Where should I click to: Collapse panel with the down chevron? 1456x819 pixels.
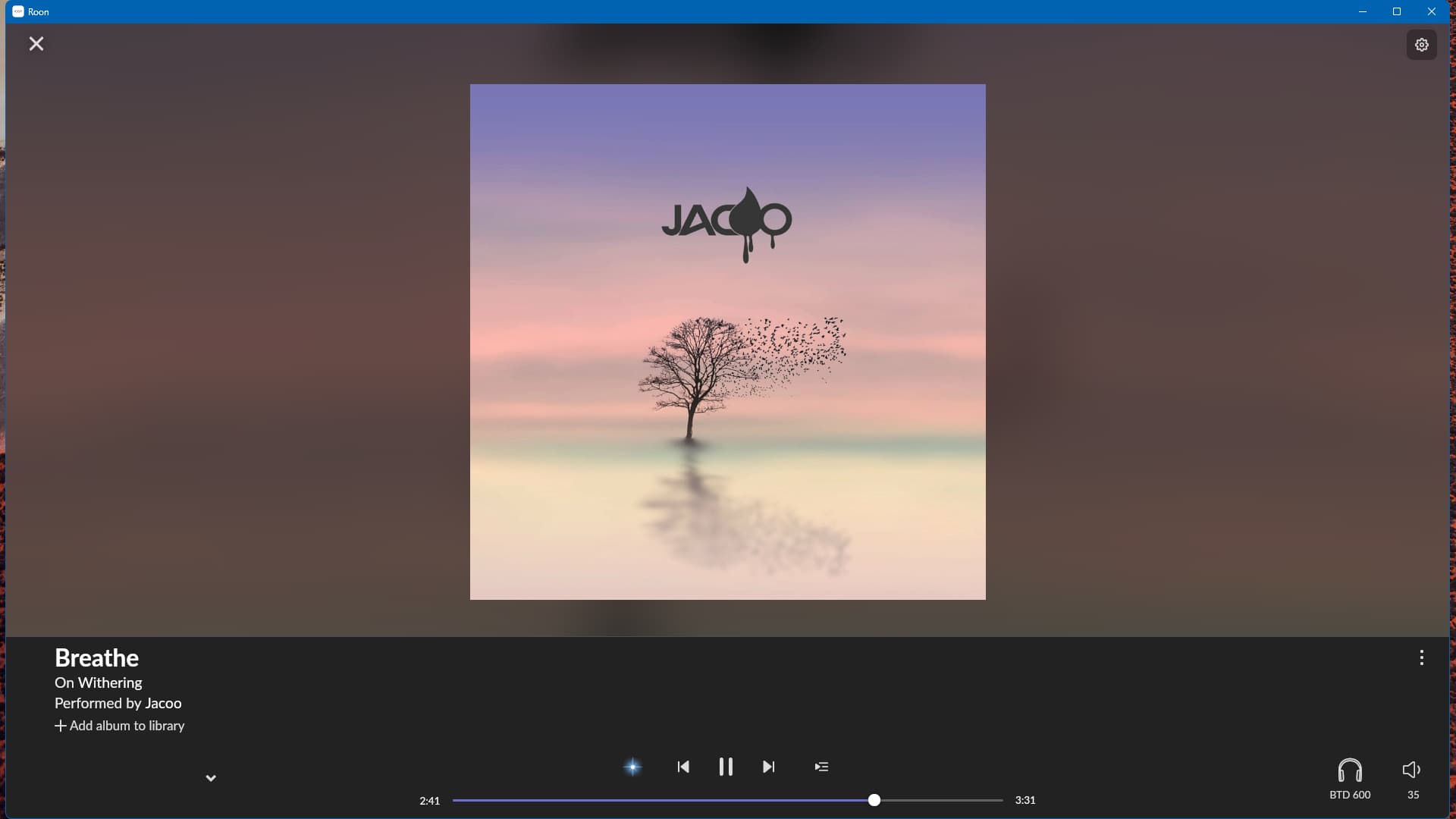[x=211, y=778]
